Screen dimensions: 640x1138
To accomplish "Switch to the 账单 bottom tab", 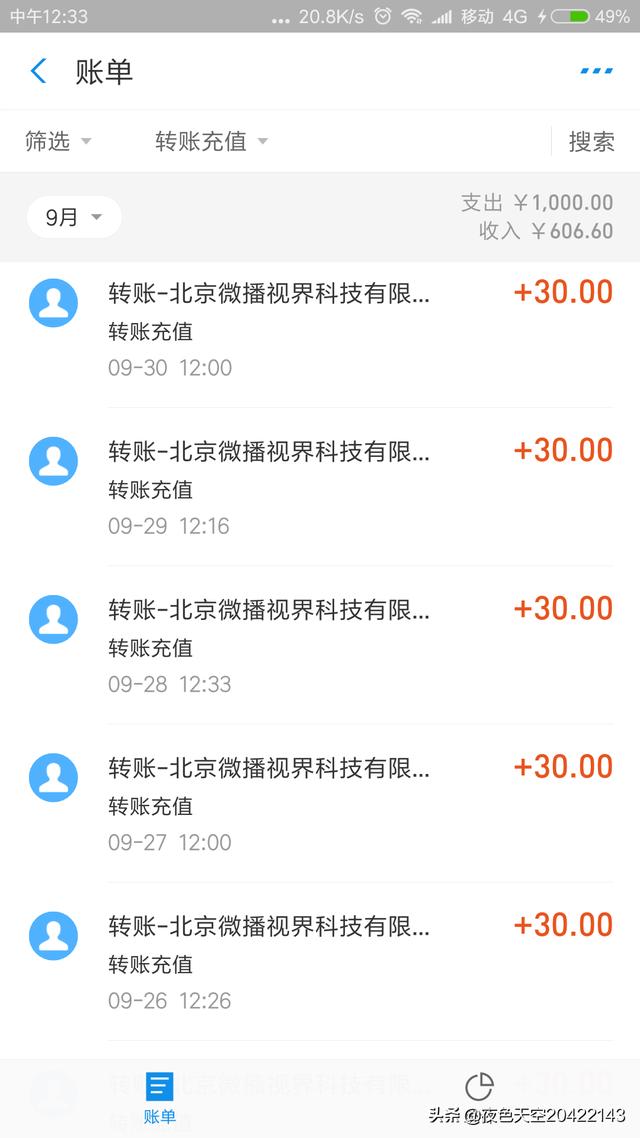I will [160, 1098].
